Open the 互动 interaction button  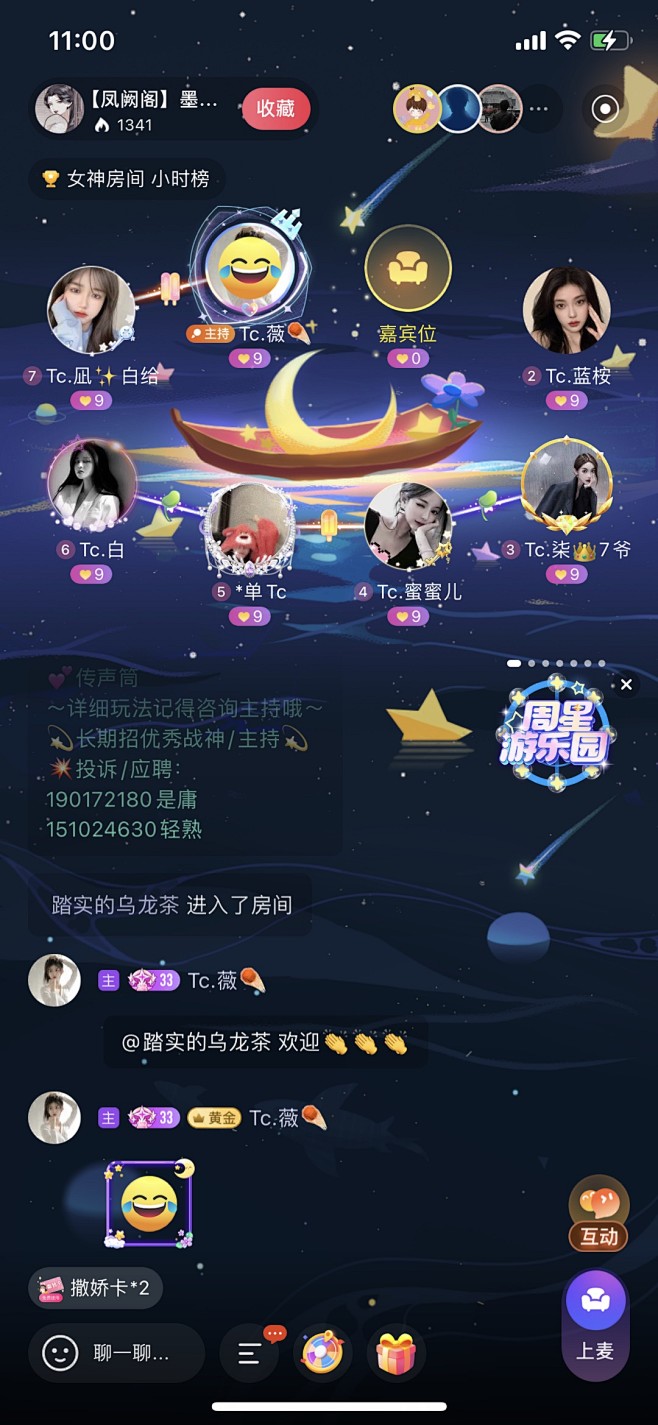click(x=599, y=1214)
